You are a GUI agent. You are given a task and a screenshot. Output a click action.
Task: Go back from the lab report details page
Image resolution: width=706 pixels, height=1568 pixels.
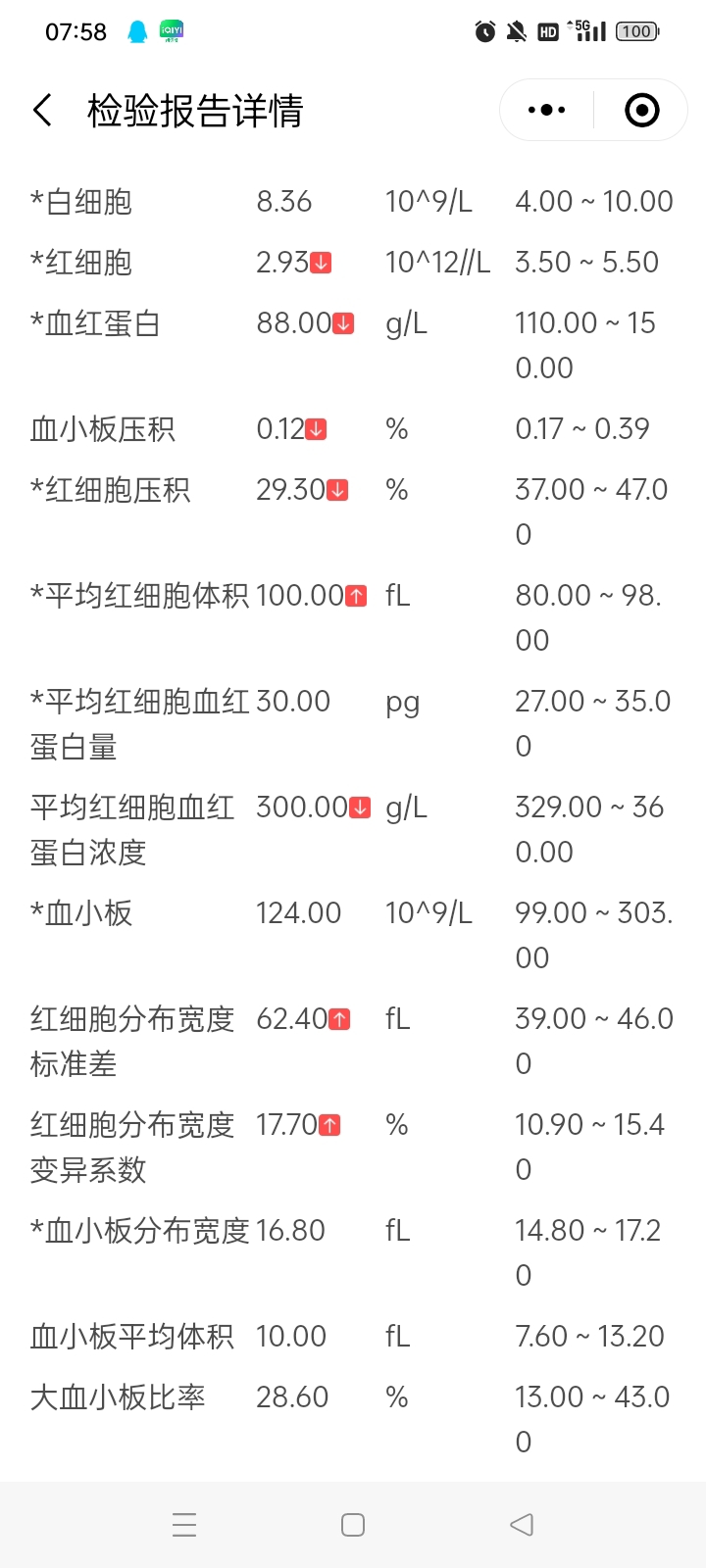(42, 111)
